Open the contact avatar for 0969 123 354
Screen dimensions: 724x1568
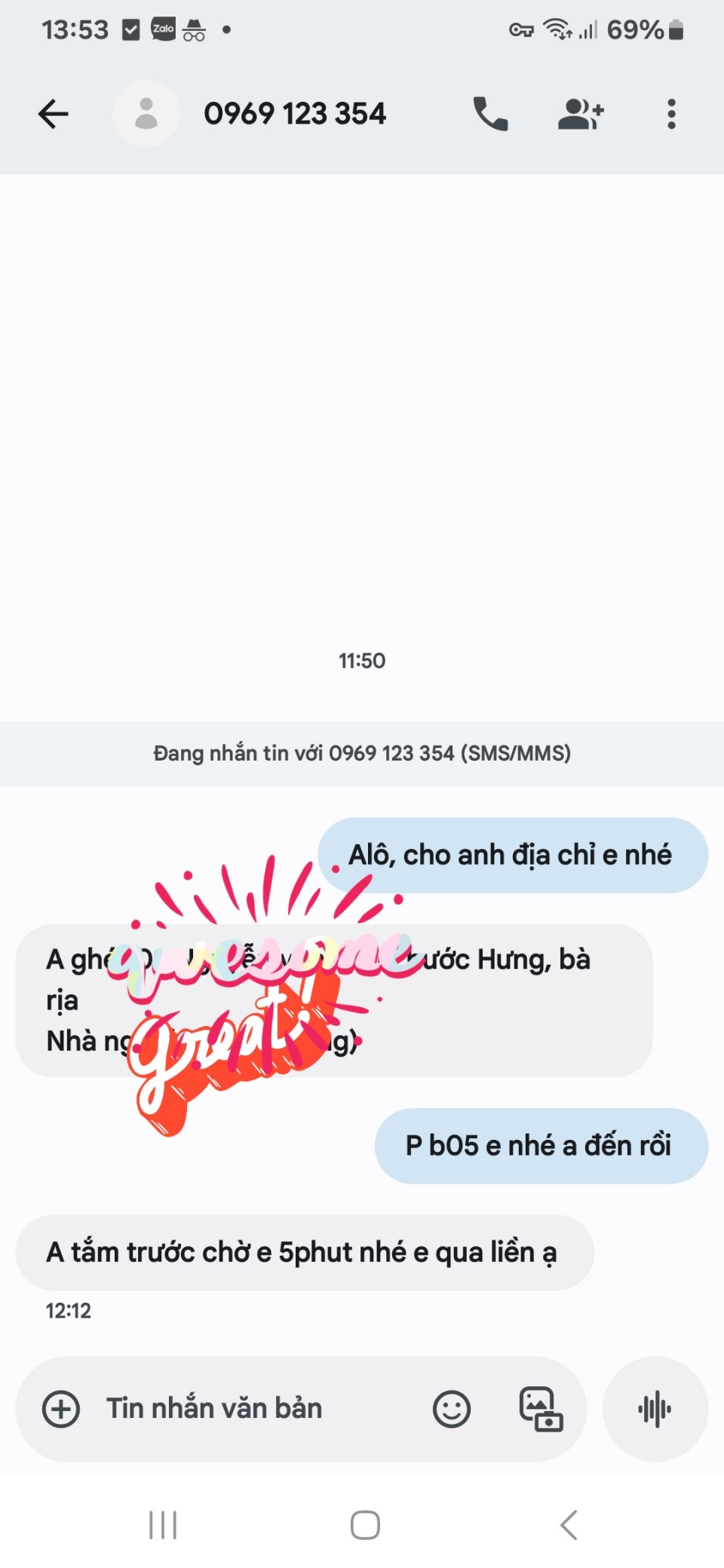point(146,115)
